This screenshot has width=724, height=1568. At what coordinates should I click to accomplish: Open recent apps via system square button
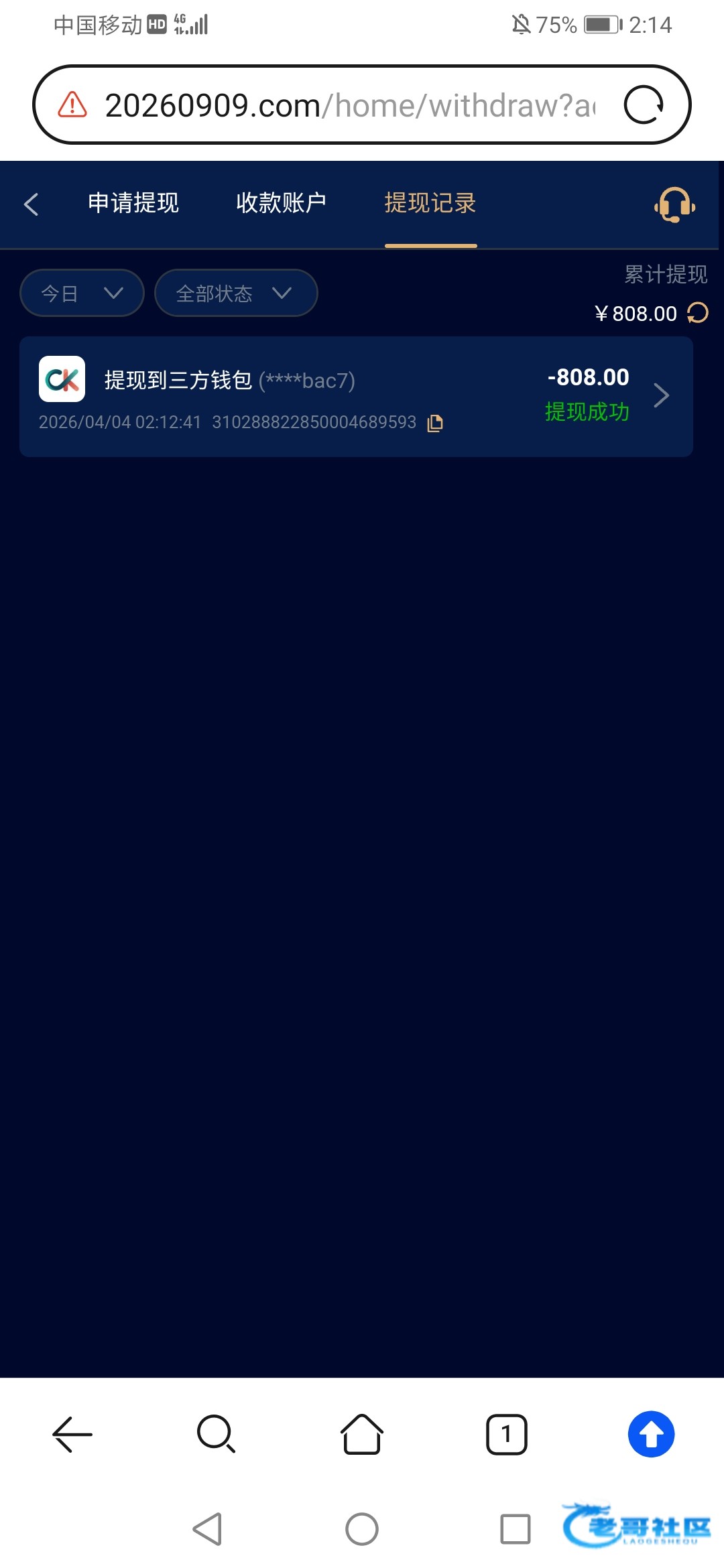(x=515, y=1529)
